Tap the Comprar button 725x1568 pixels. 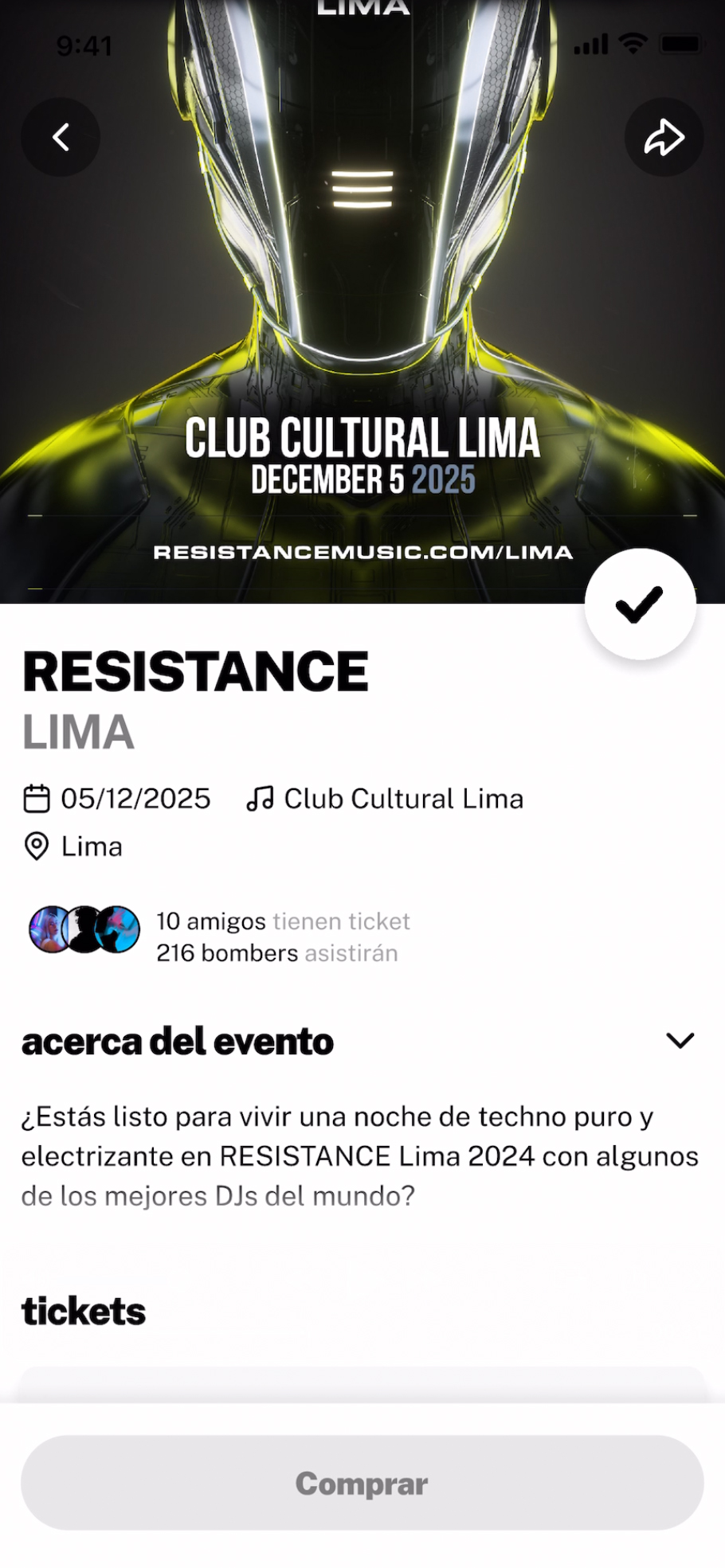click(x=362, y=1483)
